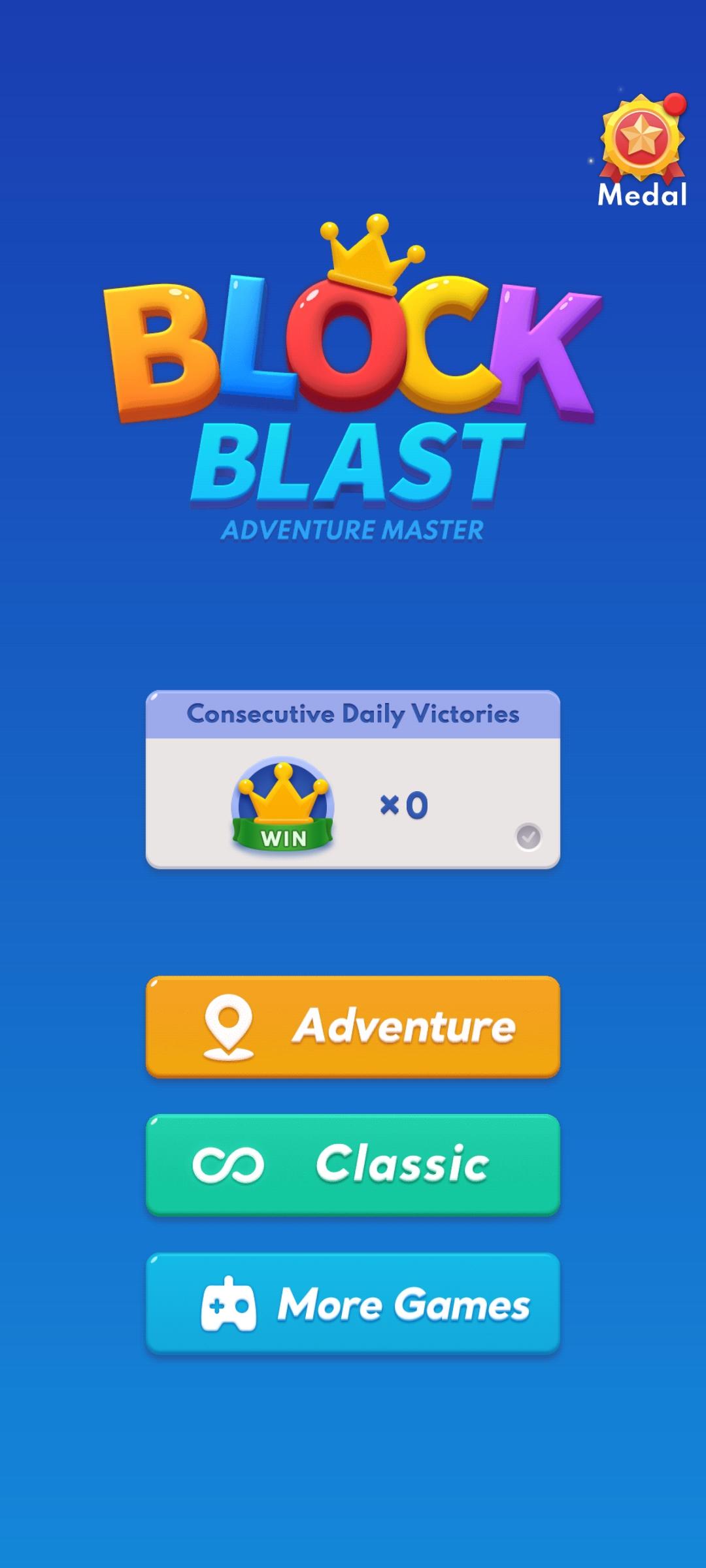
Task: Start Adventure mode
Action: click(353, 1026)
